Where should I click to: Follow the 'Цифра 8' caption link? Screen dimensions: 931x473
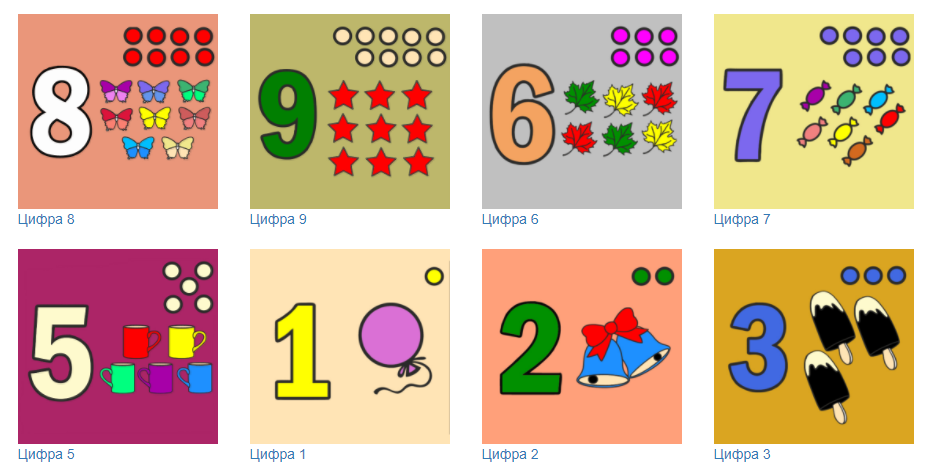pos(46,219)
